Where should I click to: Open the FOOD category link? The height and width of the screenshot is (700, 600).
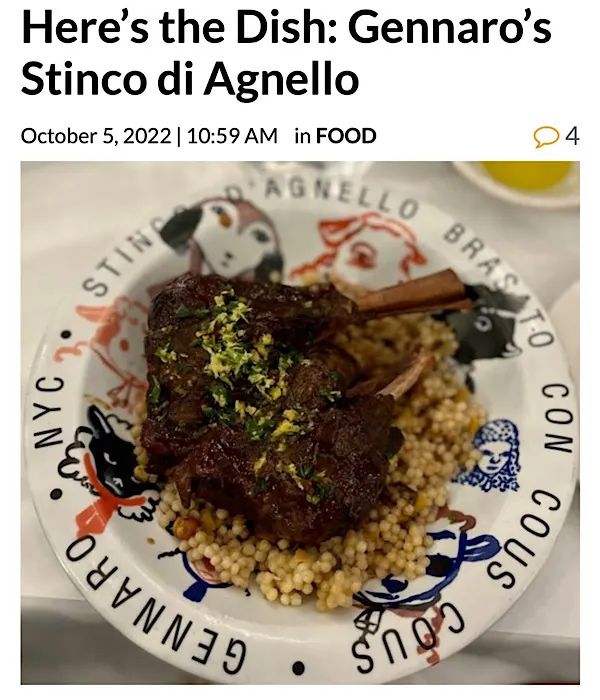tap(346, 136)
